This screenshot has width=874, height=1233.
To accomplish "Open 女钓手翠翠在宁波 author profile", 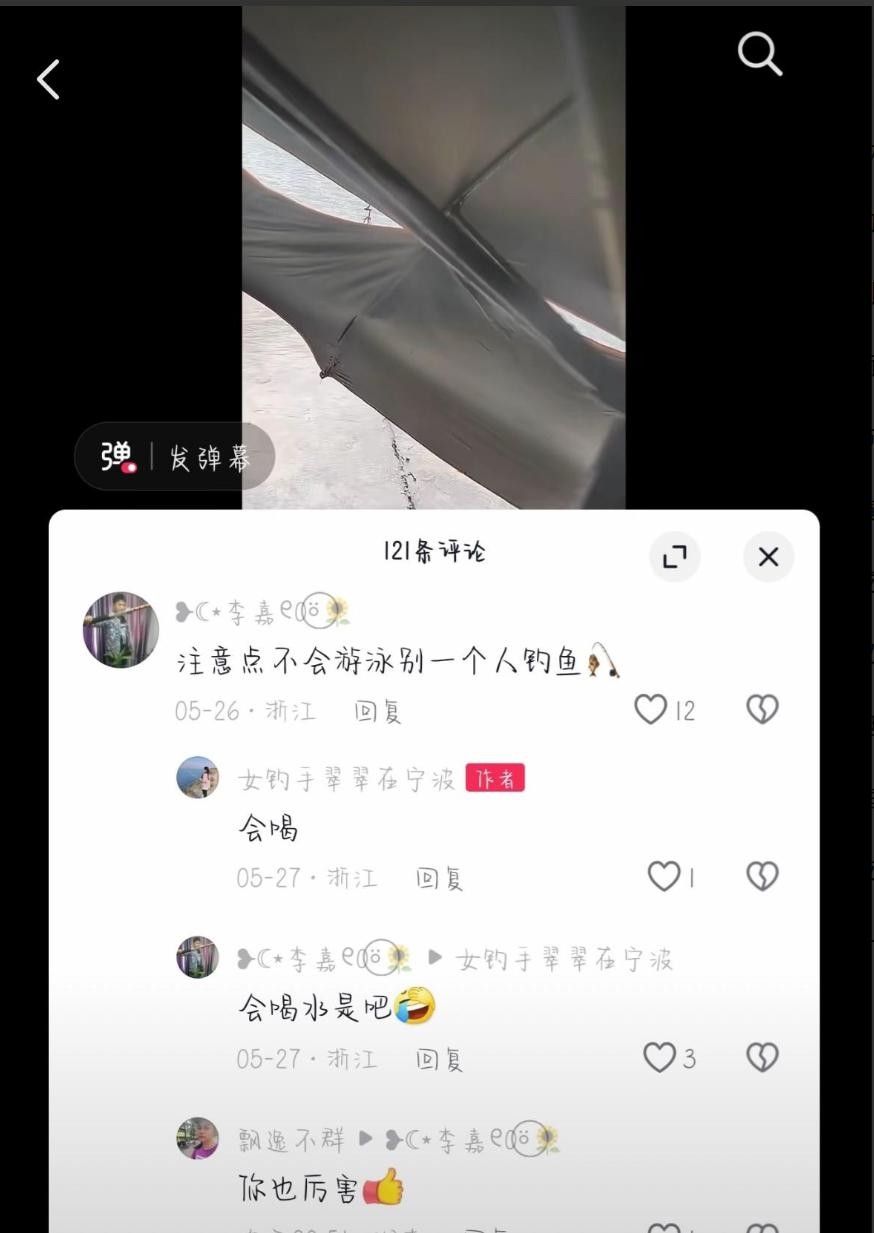I will click(x=198, y=777).
